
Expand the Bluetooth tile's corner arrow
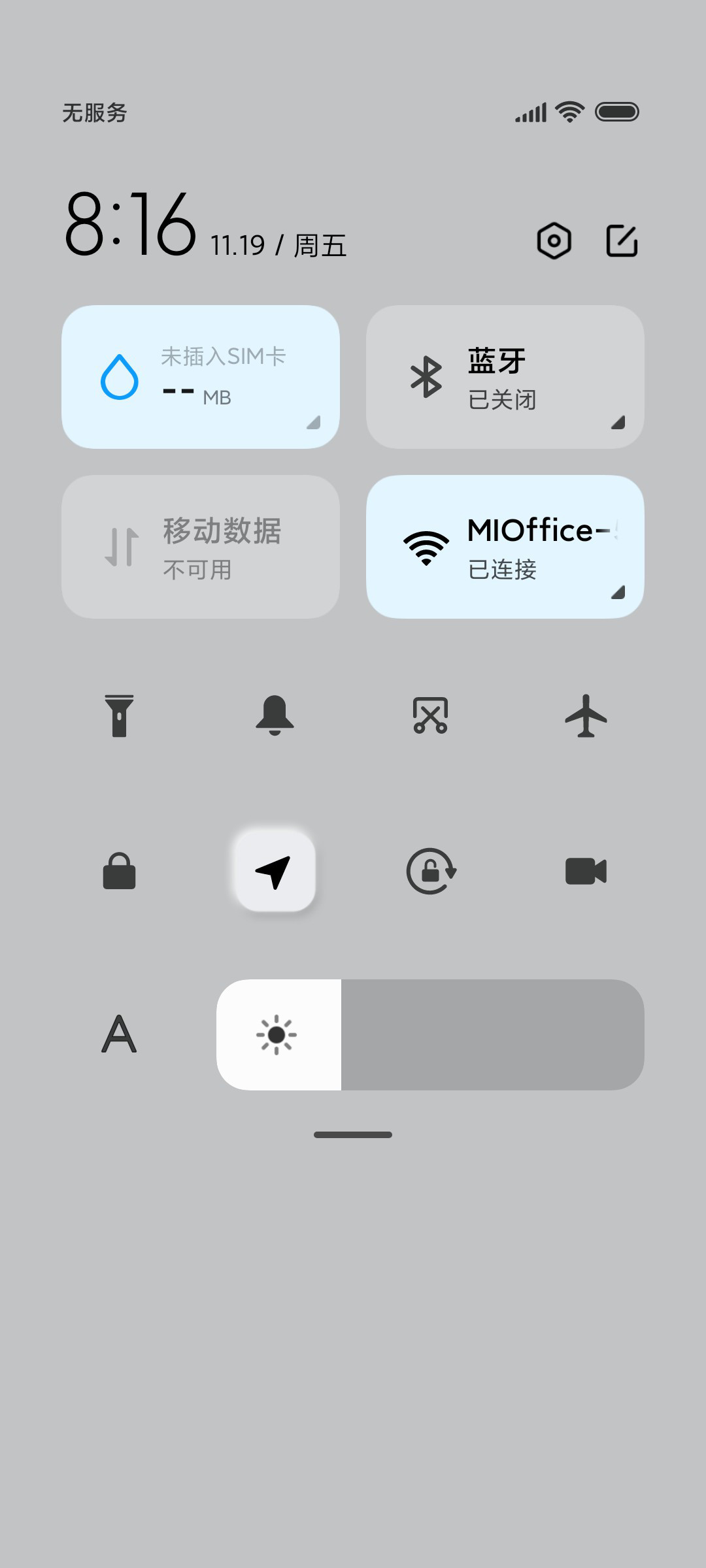click(618, 422)
